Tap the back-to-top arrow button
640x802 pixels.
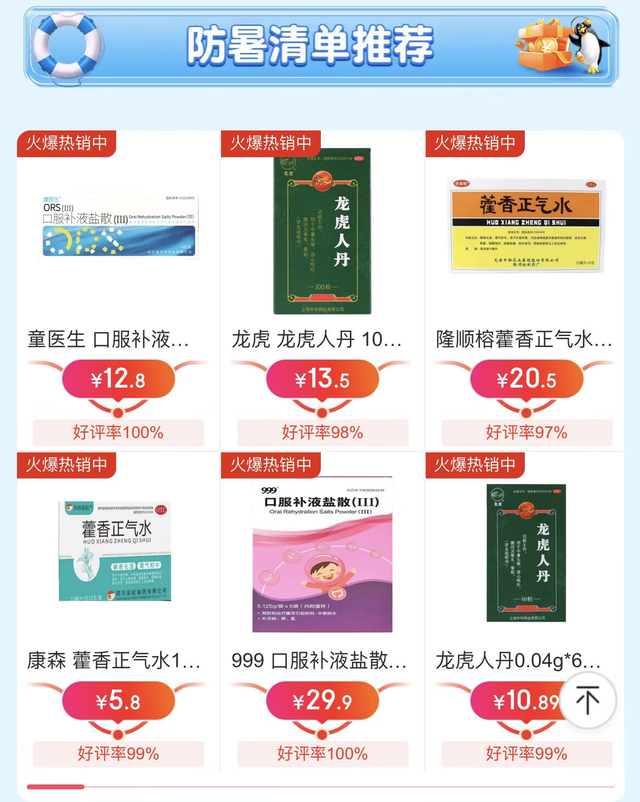pyautogui.click(x=588, y=700)
